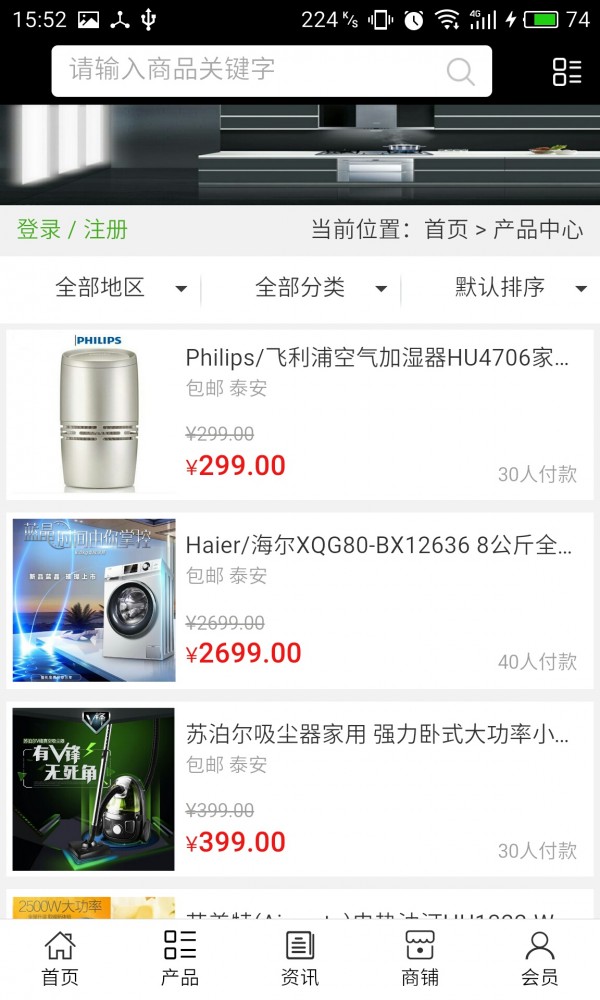Viewport: 600px width, 1000px height.
Task: Go to the 会员 member tab
Action: (x=540, y=958)
